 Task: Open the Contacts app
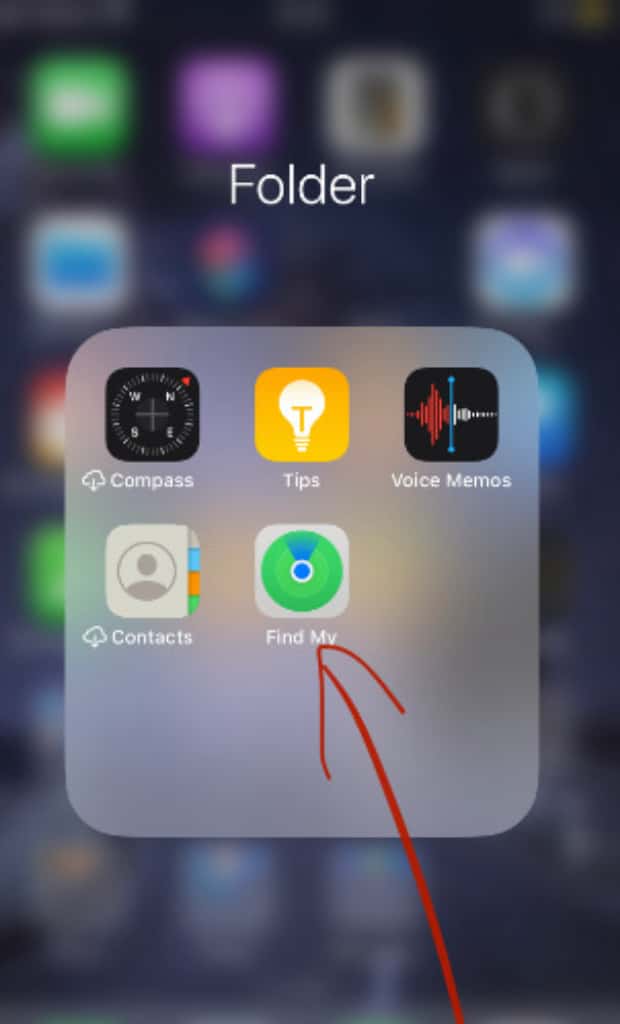tap(152, 571)
